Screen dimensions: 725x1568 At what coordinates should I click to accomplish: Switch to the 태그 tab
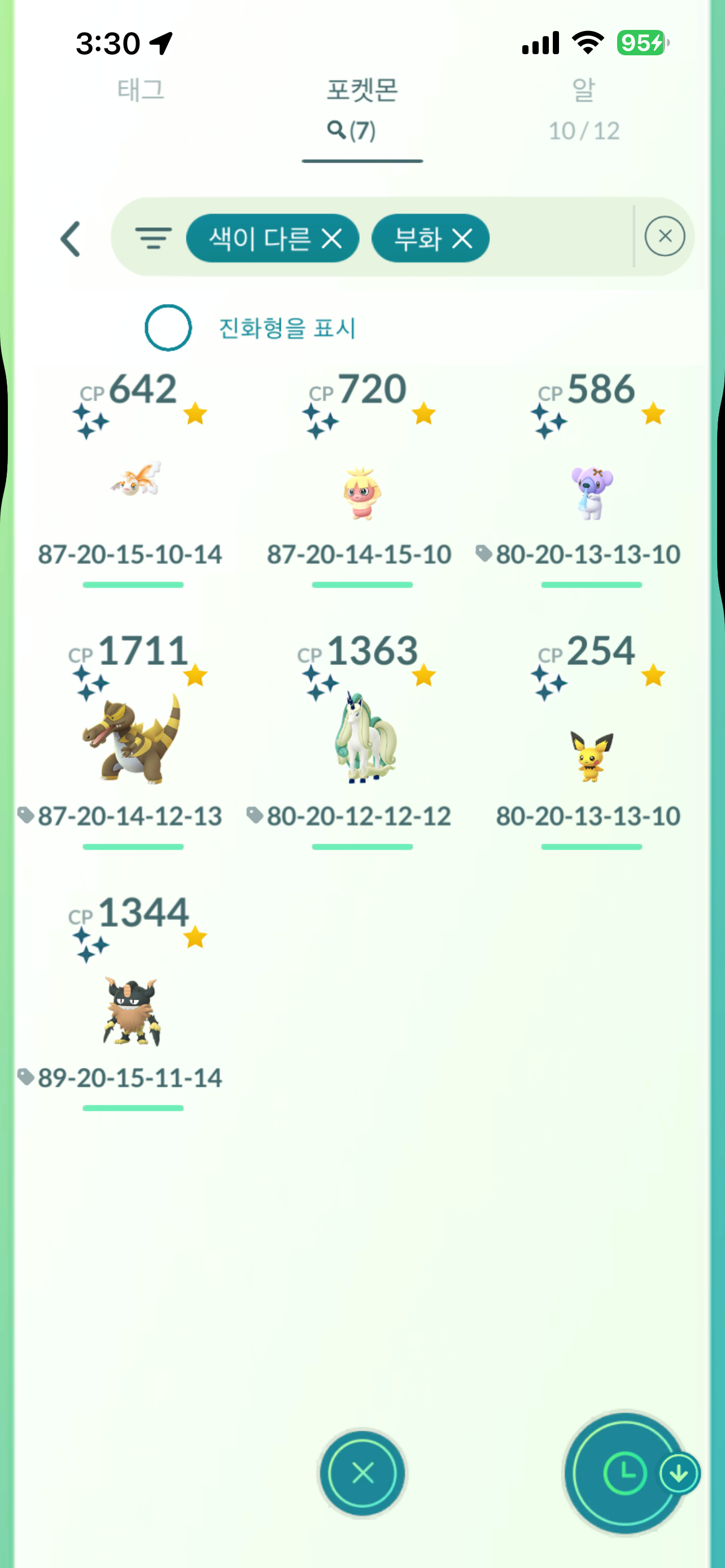point(141,91)
